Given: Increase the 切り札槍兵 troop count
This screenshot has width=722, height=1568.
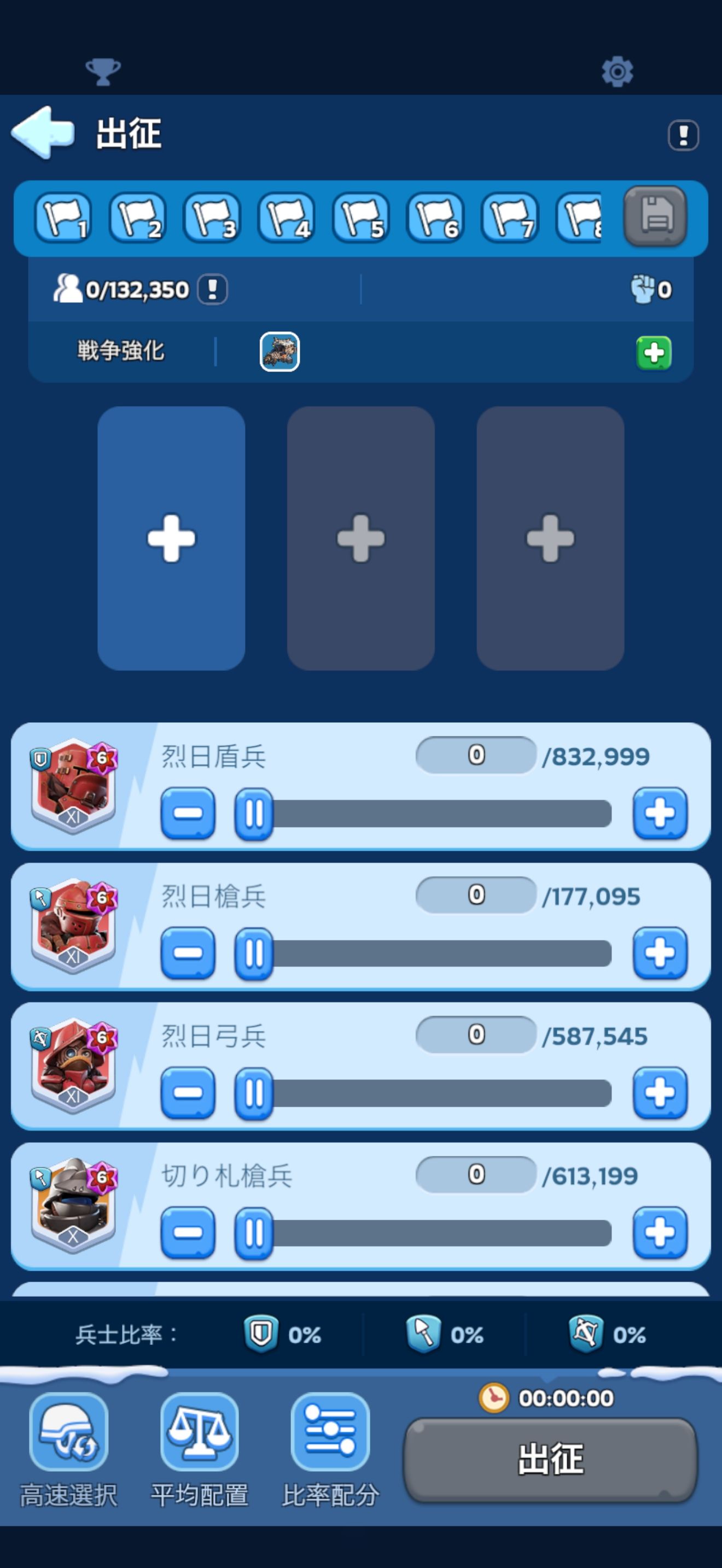Looking at the screenshot, I should click(660, 1233).
